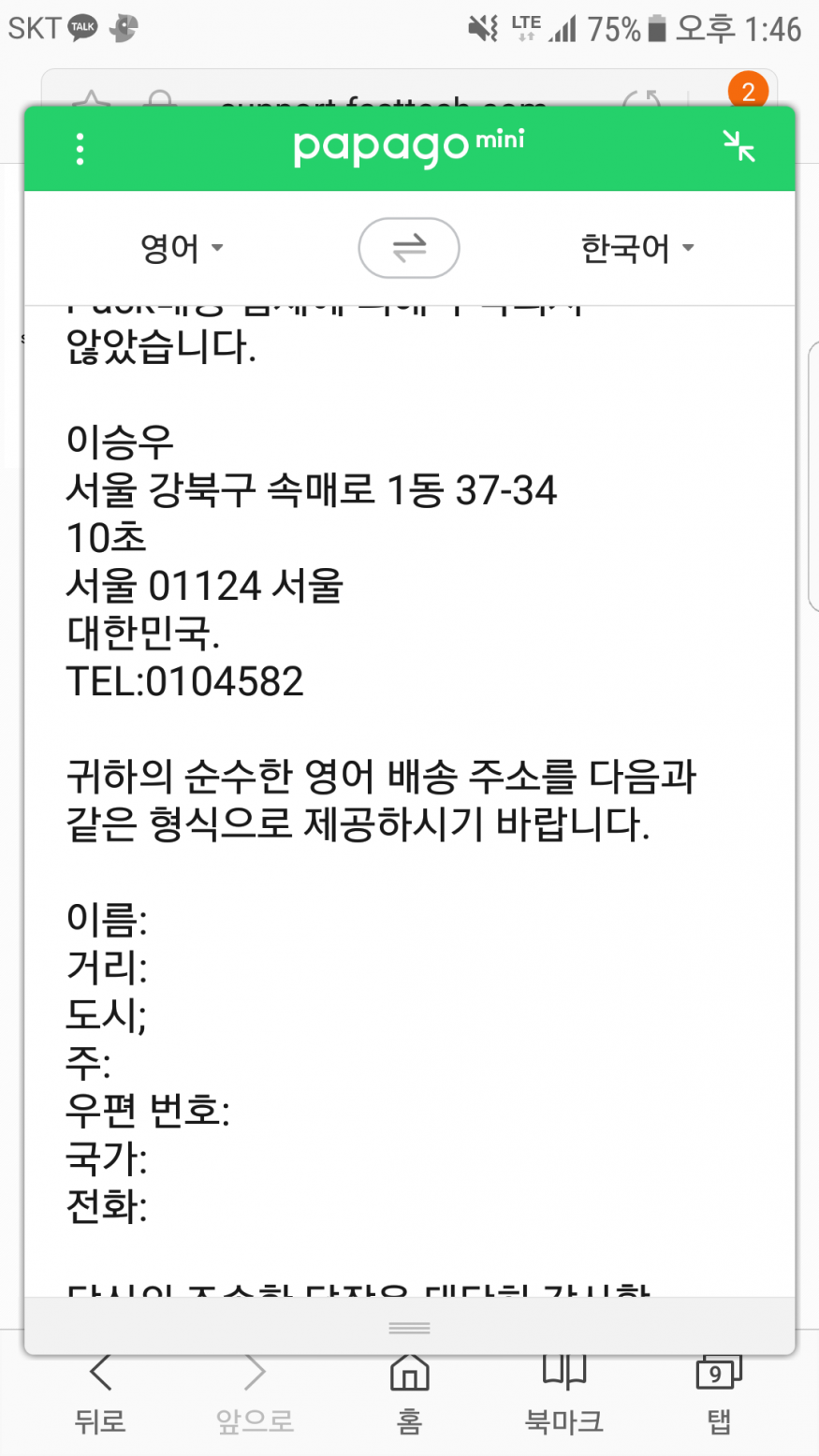
Task: Swap source and target languages
Action: coord(409,248)
